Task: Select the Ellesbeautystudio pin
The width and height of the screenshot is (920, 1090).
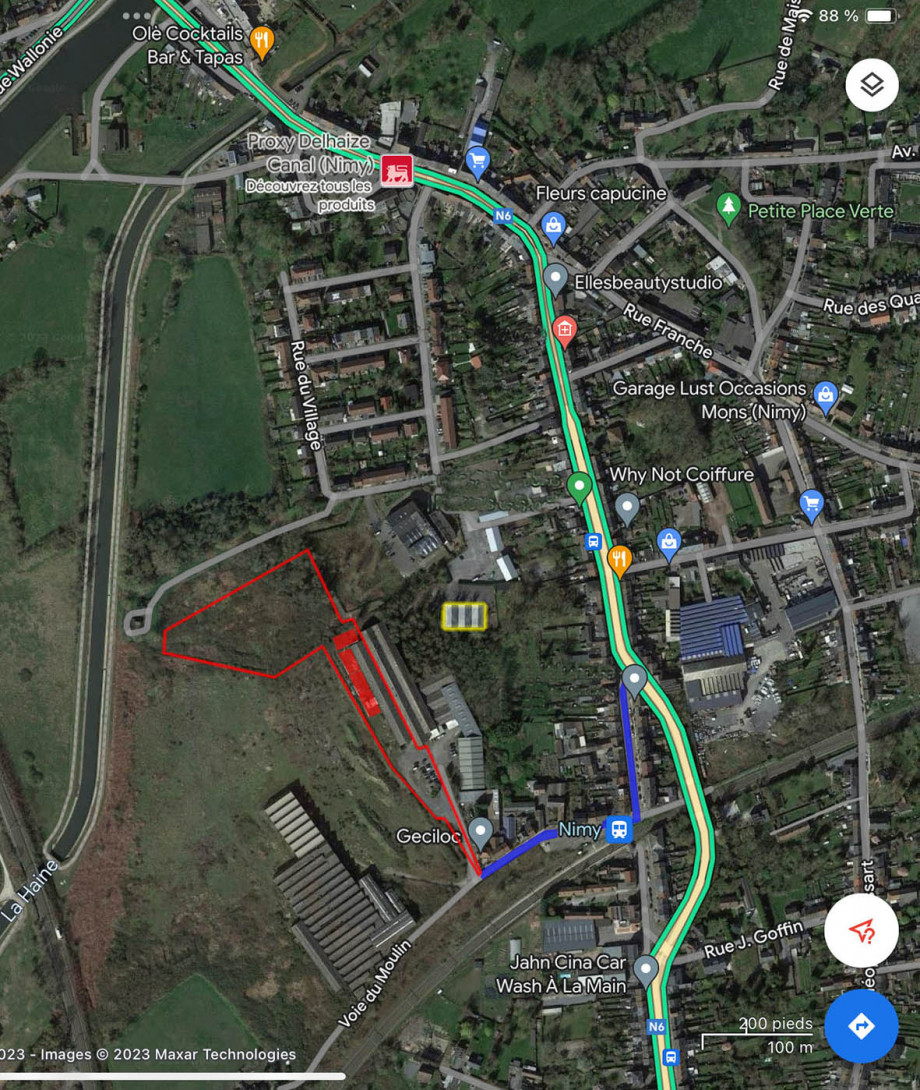Action: [x=556, y=279]
